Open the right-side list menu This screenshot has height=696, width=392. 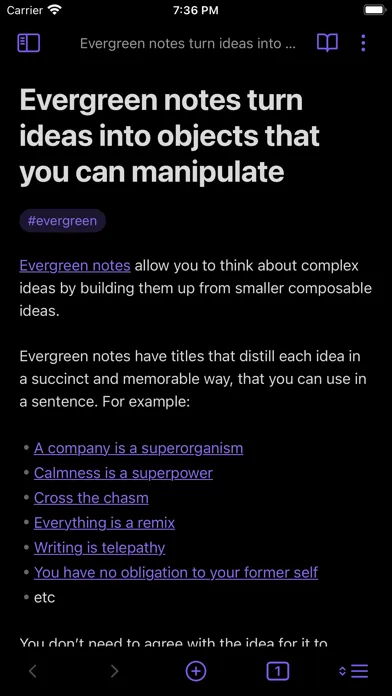pyautogui.click(x=354, y=671)
